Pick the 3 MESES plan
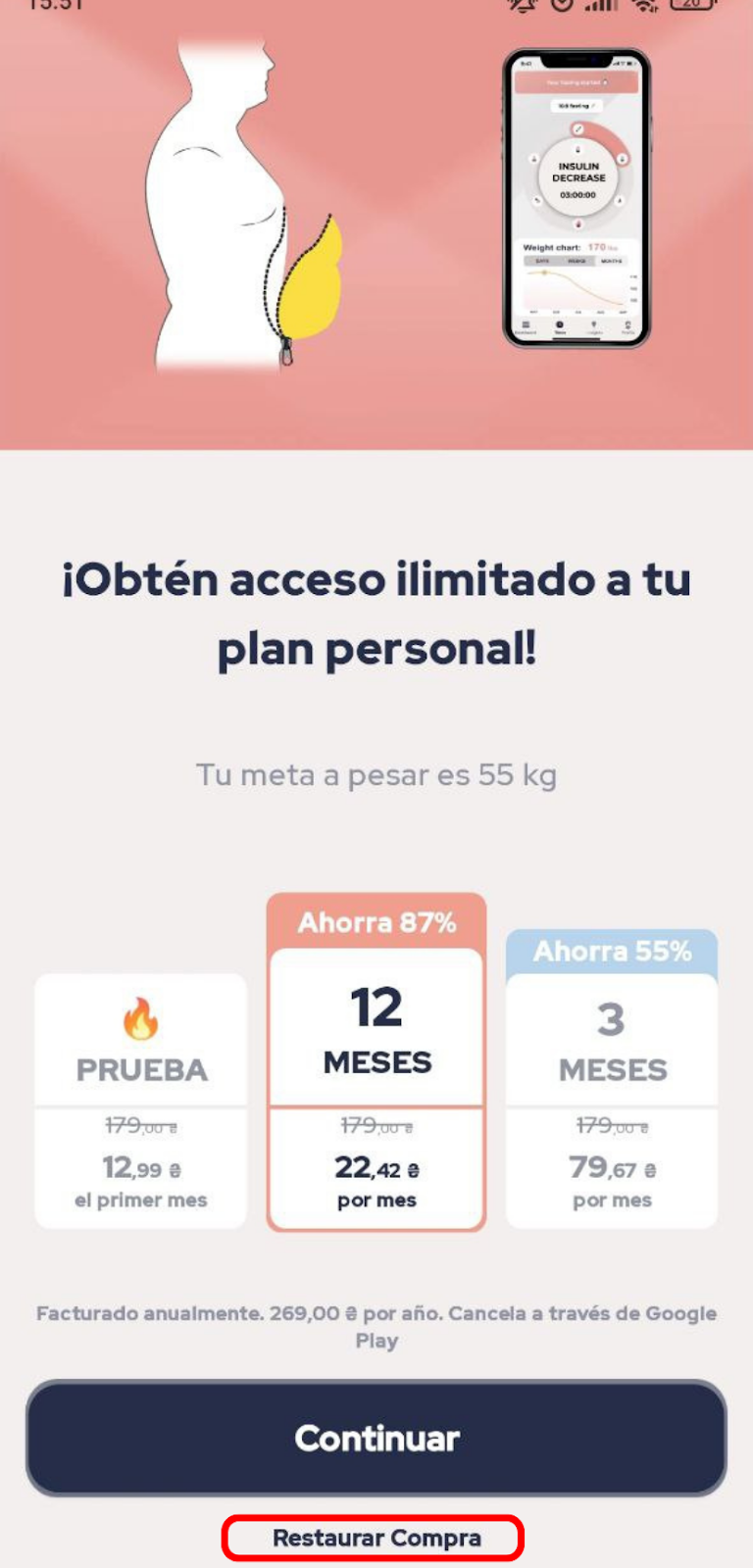 click(x=612, y=1079)
